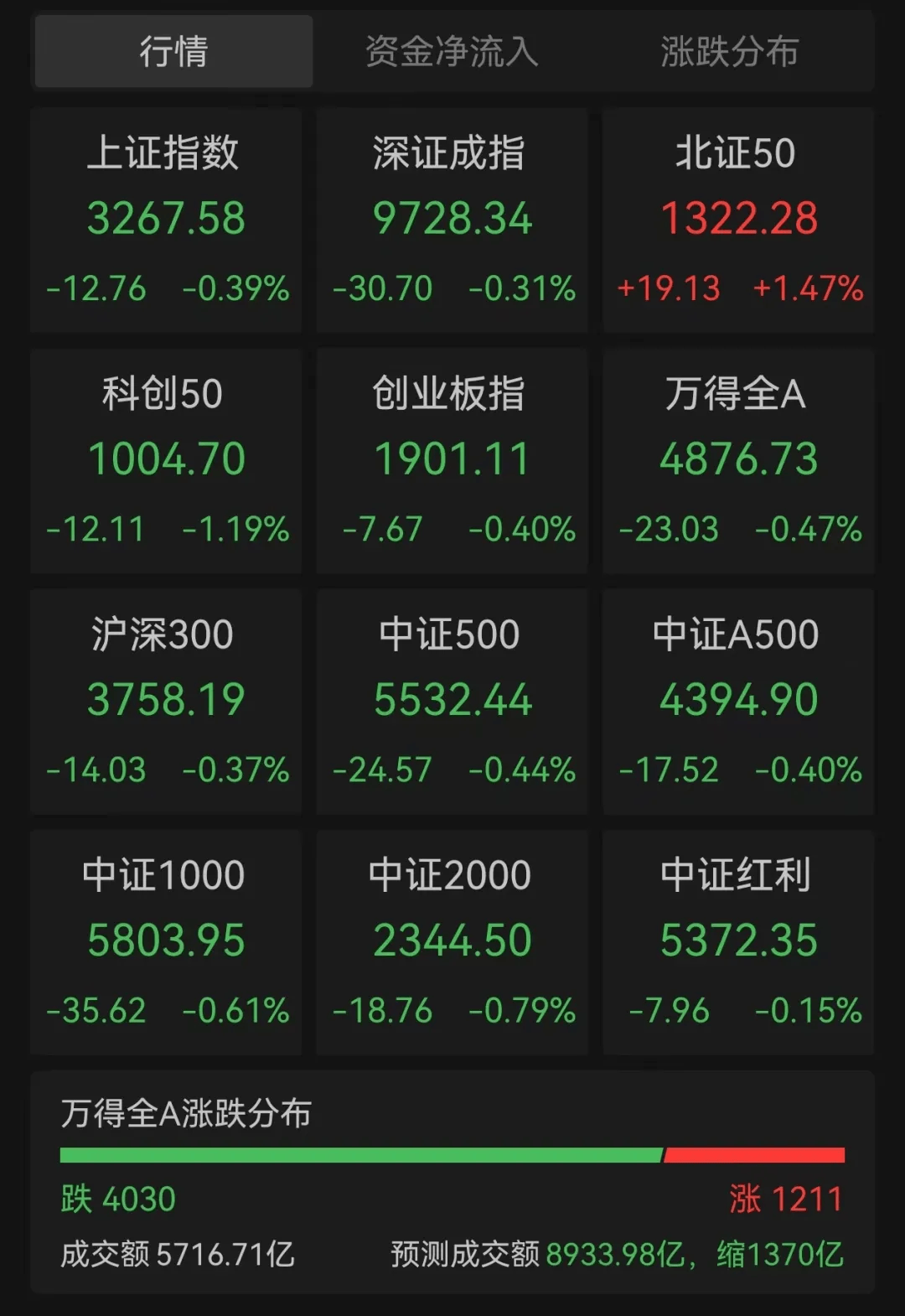View the 中证A500 index details
905x1316 pixels.
[737, 698]
